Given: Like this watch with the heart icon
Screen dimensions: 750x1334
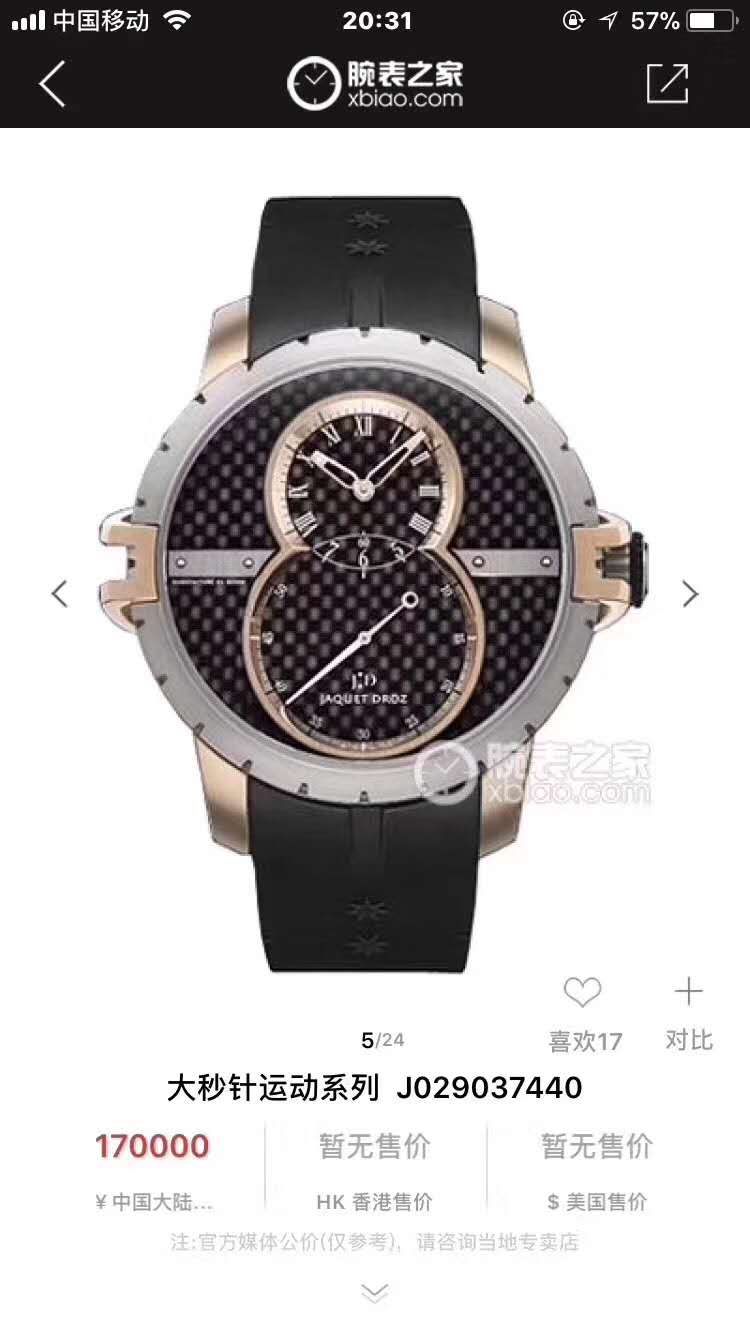Looking at the screenshot, I should (x=582, y=993).
